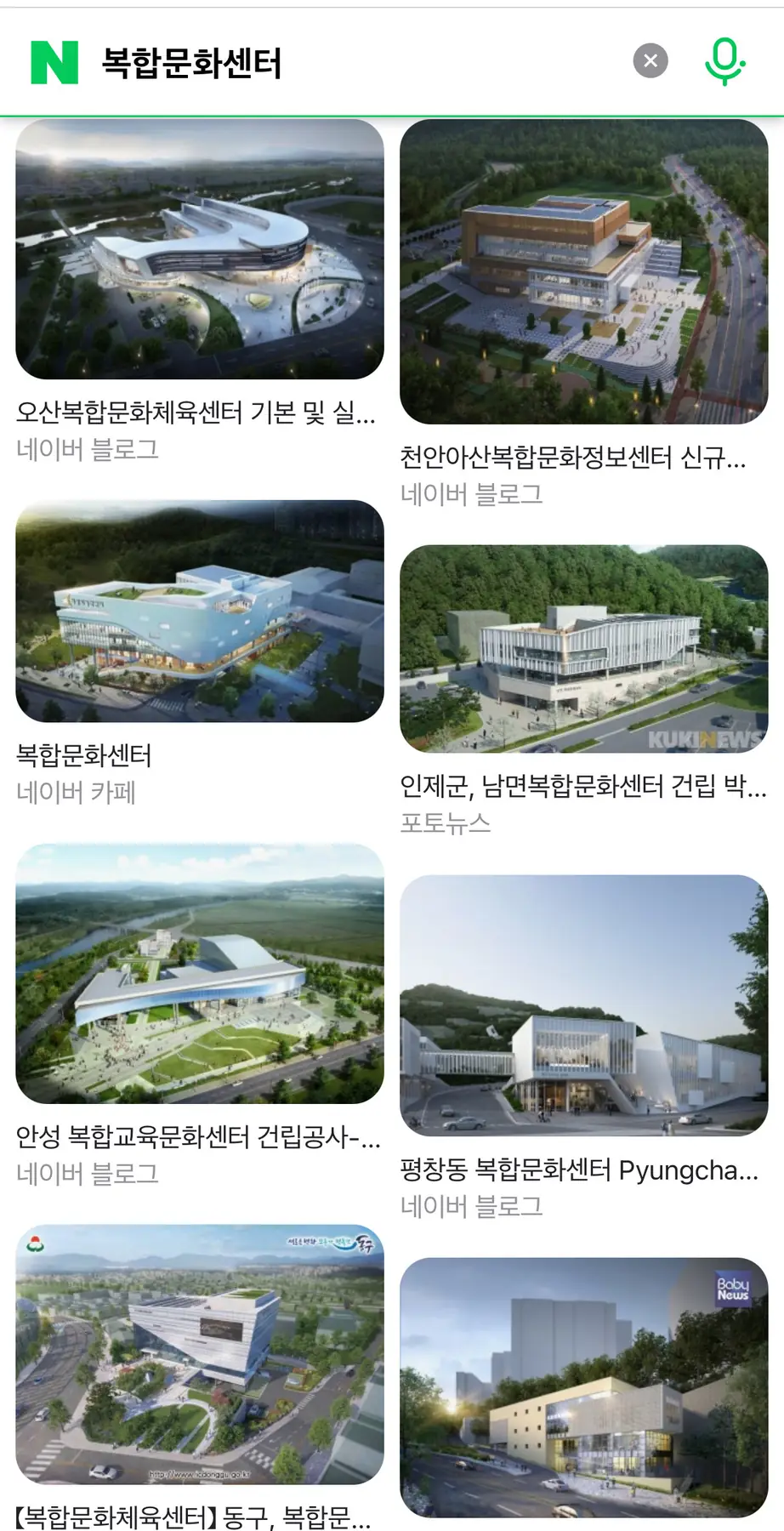View the 인제군 남면복합문화센터 photo news image

point(584,648)
